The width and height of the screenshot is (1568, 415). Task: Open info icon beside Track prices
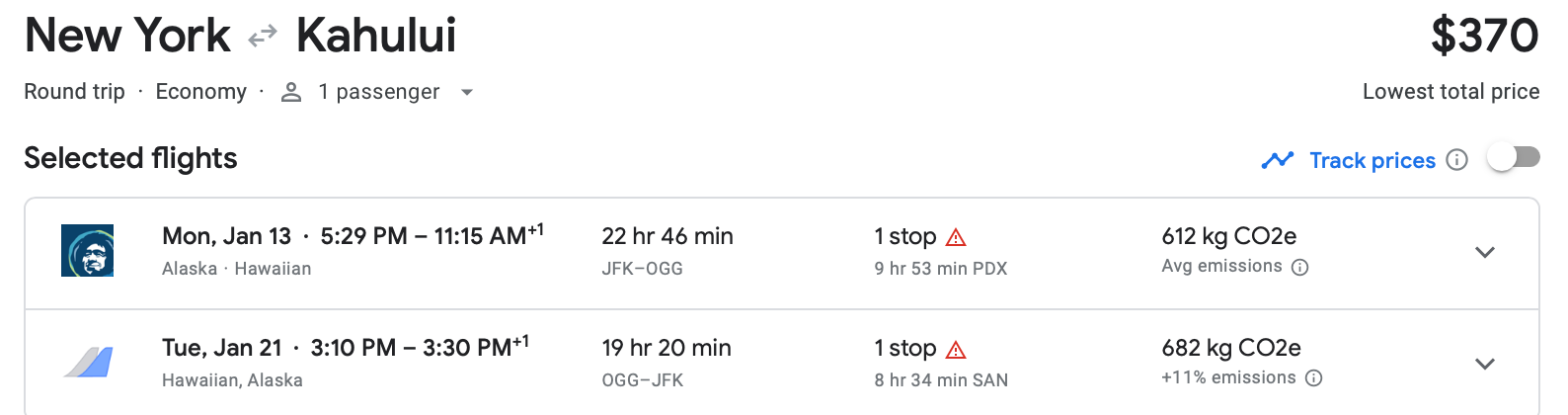click(1456, 160)
